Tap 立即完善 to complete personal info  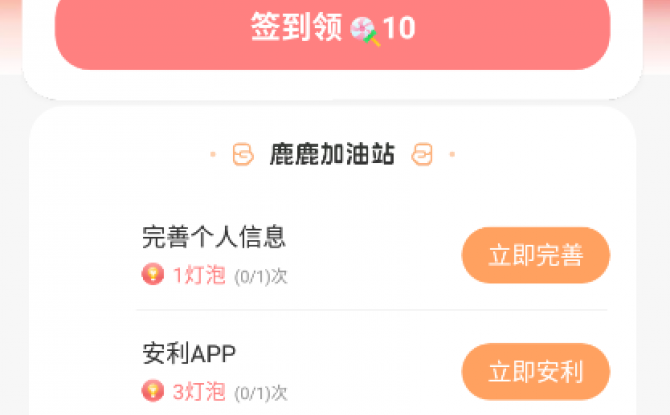(x=535, y=255)
